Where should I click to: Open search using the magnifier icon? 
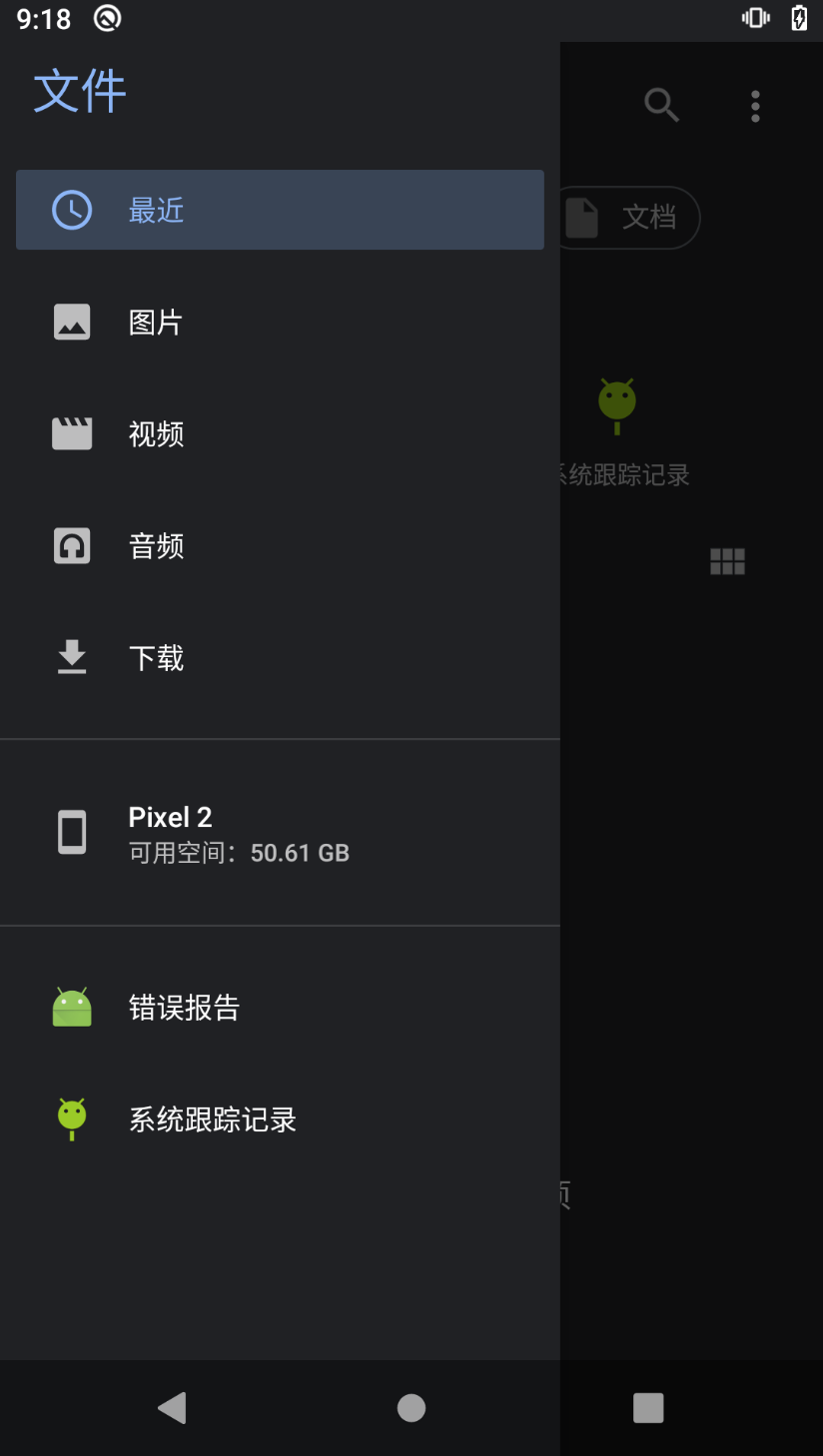click(661, 105)
